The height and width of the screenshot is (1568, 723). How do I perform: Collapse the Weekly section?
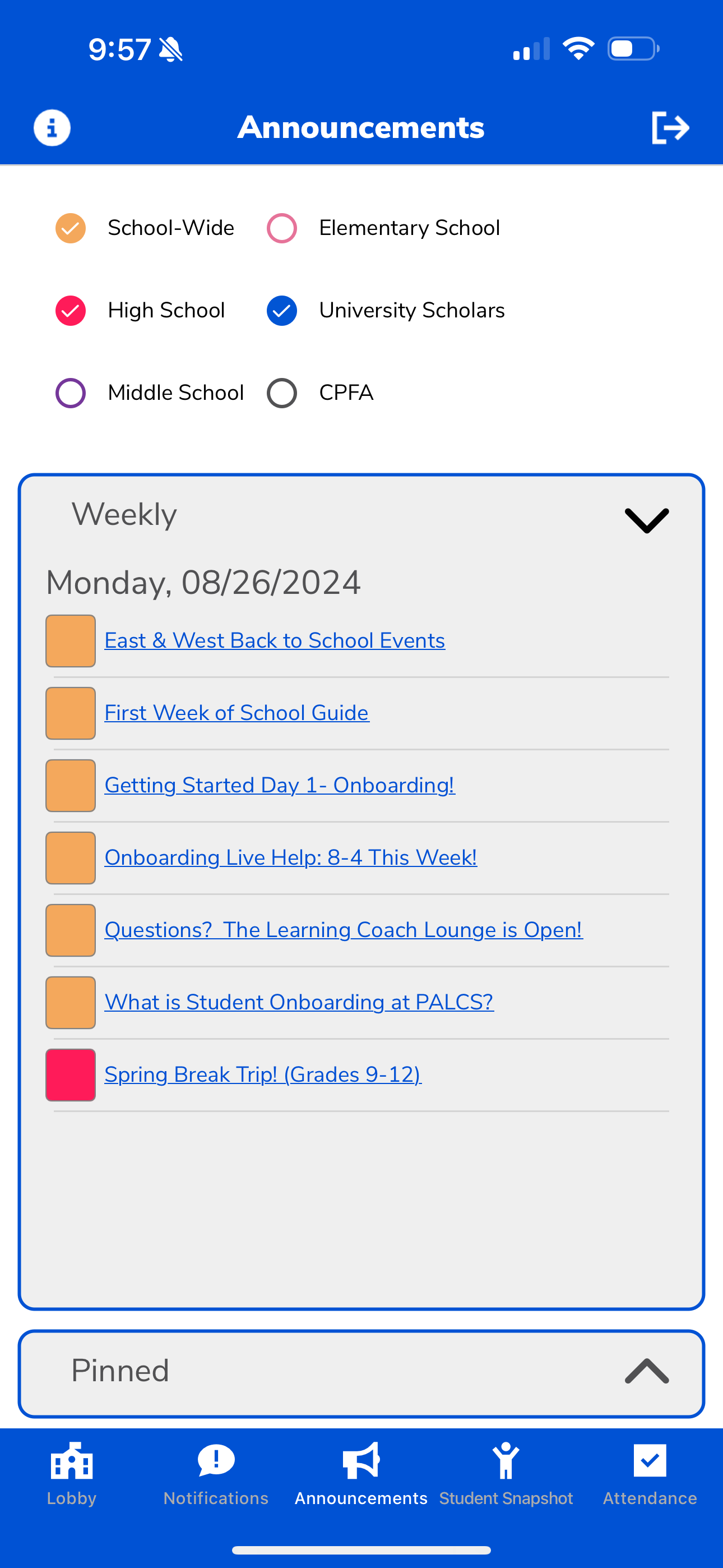[646, 519]
